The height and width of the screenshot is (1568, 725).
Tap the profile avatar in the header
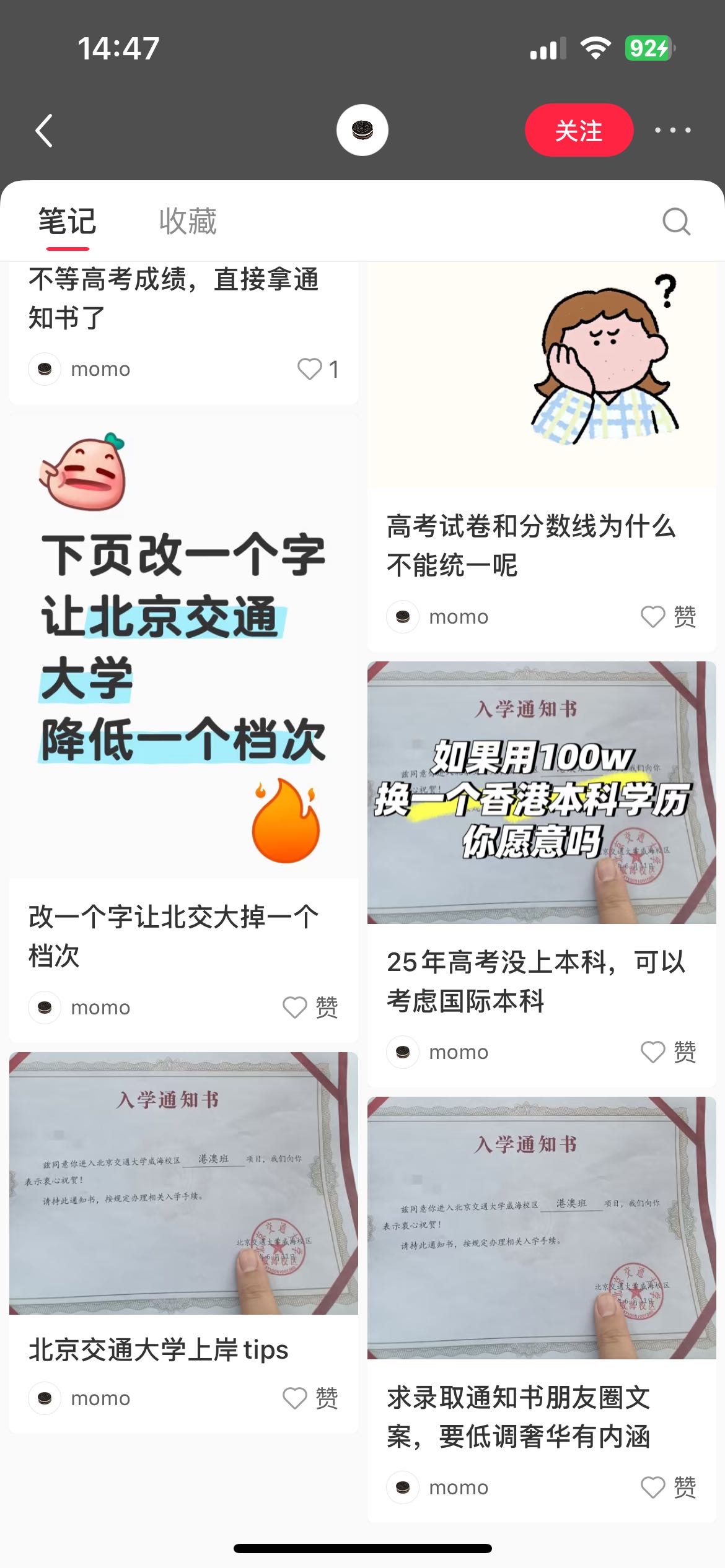click(x=362, y=131)
